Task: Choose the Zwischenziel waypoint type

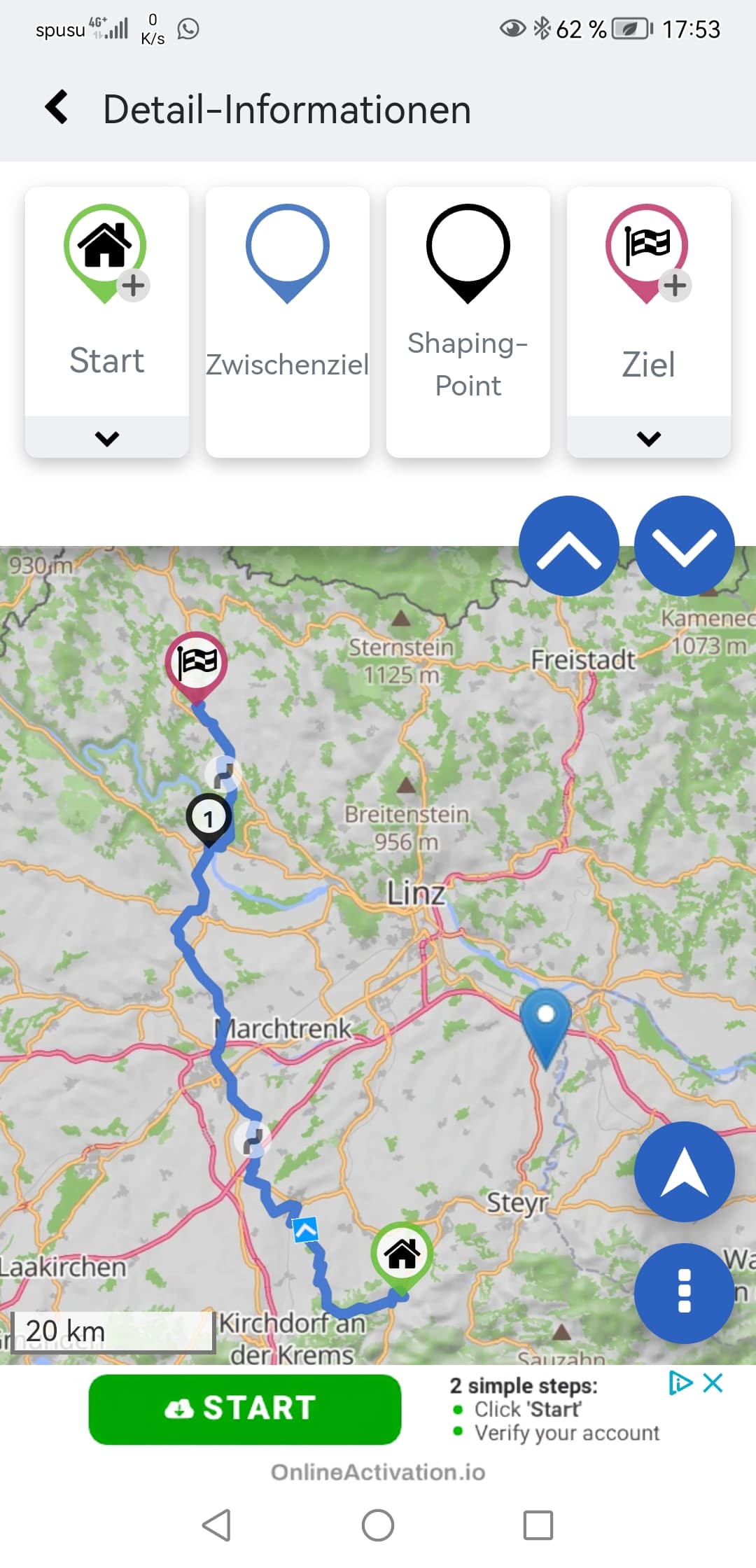Action: [x=287, y=322]
